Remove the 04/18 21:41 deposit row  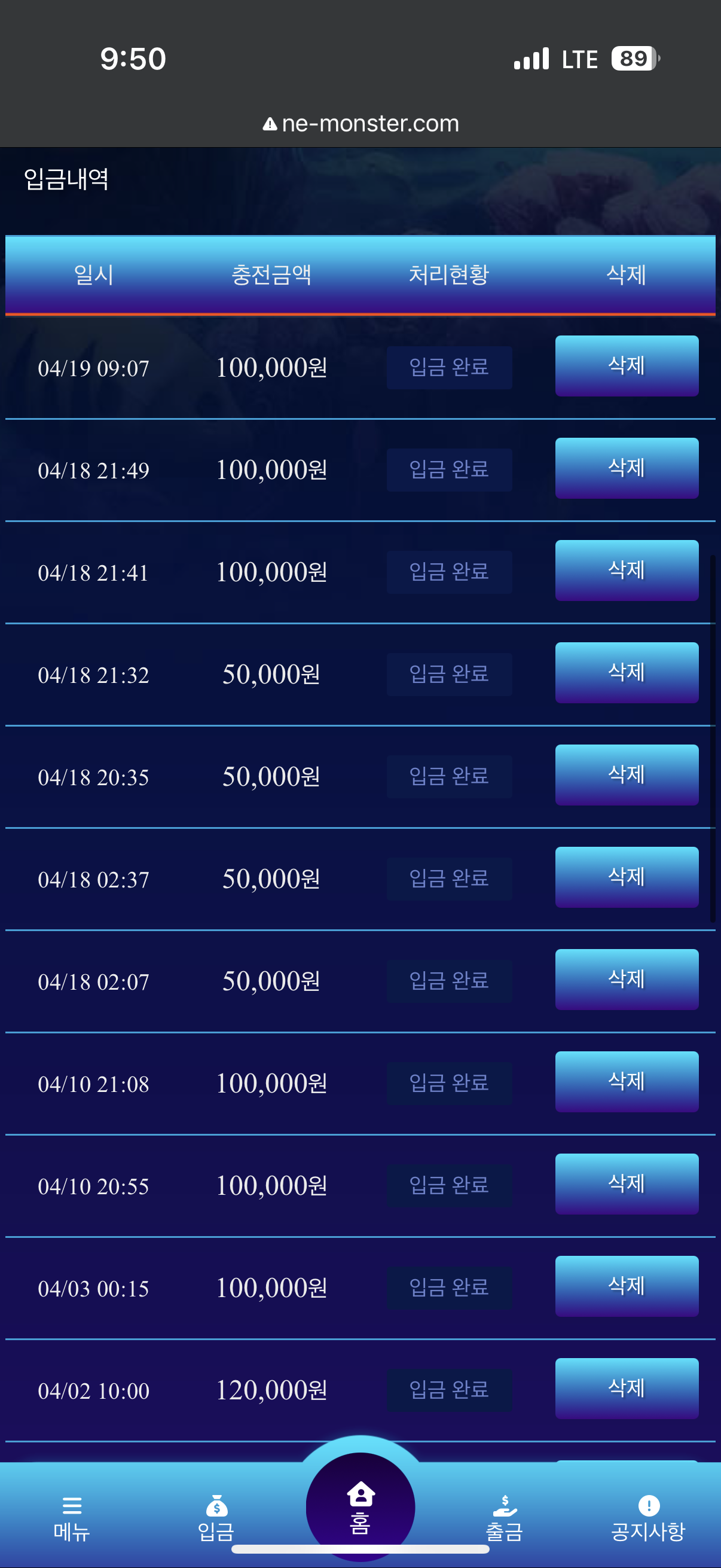(626, 571)
